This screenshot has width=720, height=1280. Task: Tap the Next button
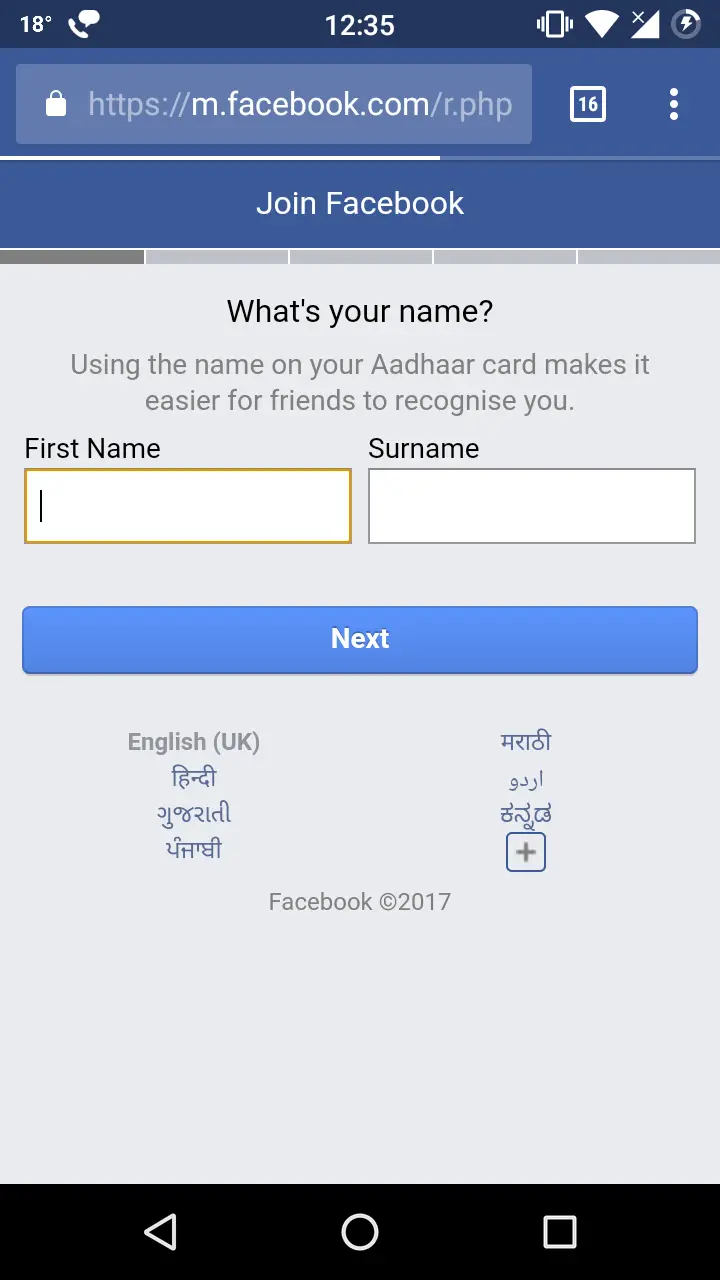360,639
